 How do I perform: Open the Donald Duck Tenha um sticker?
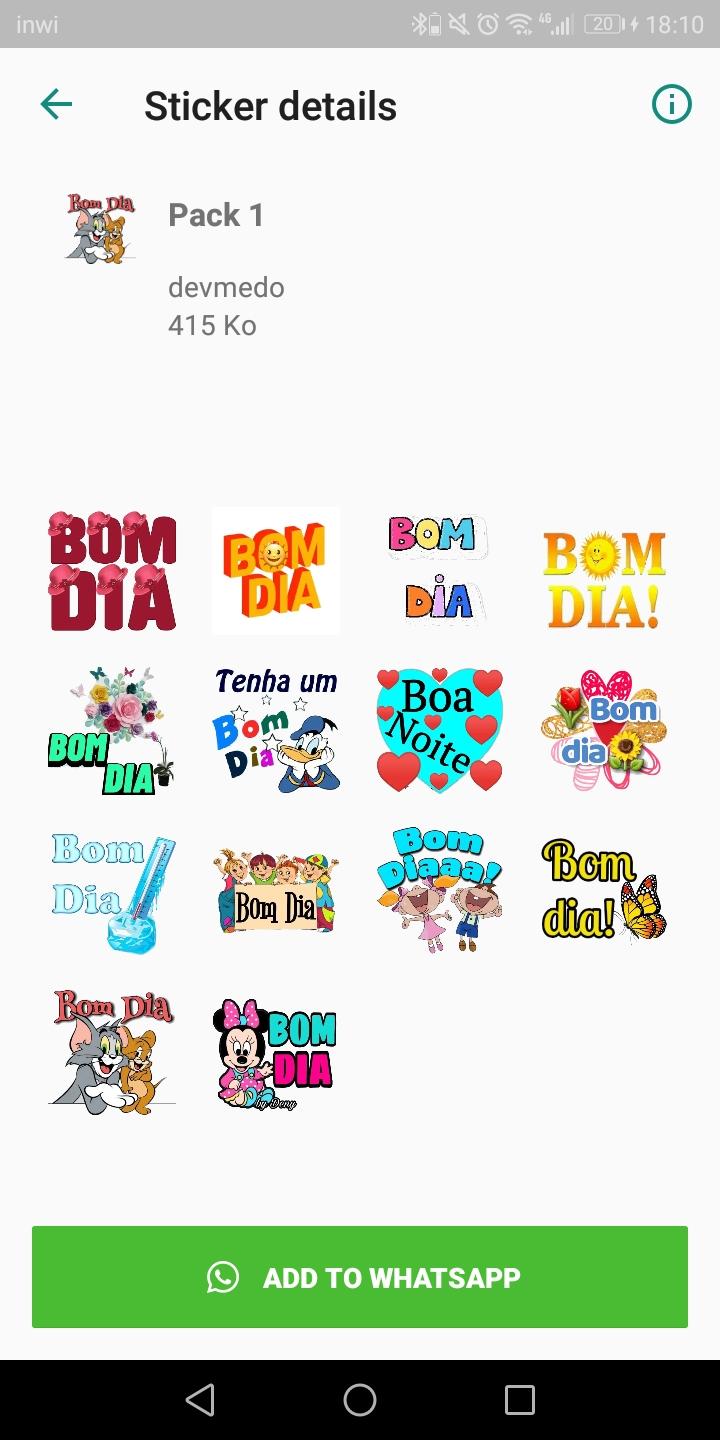276,731
